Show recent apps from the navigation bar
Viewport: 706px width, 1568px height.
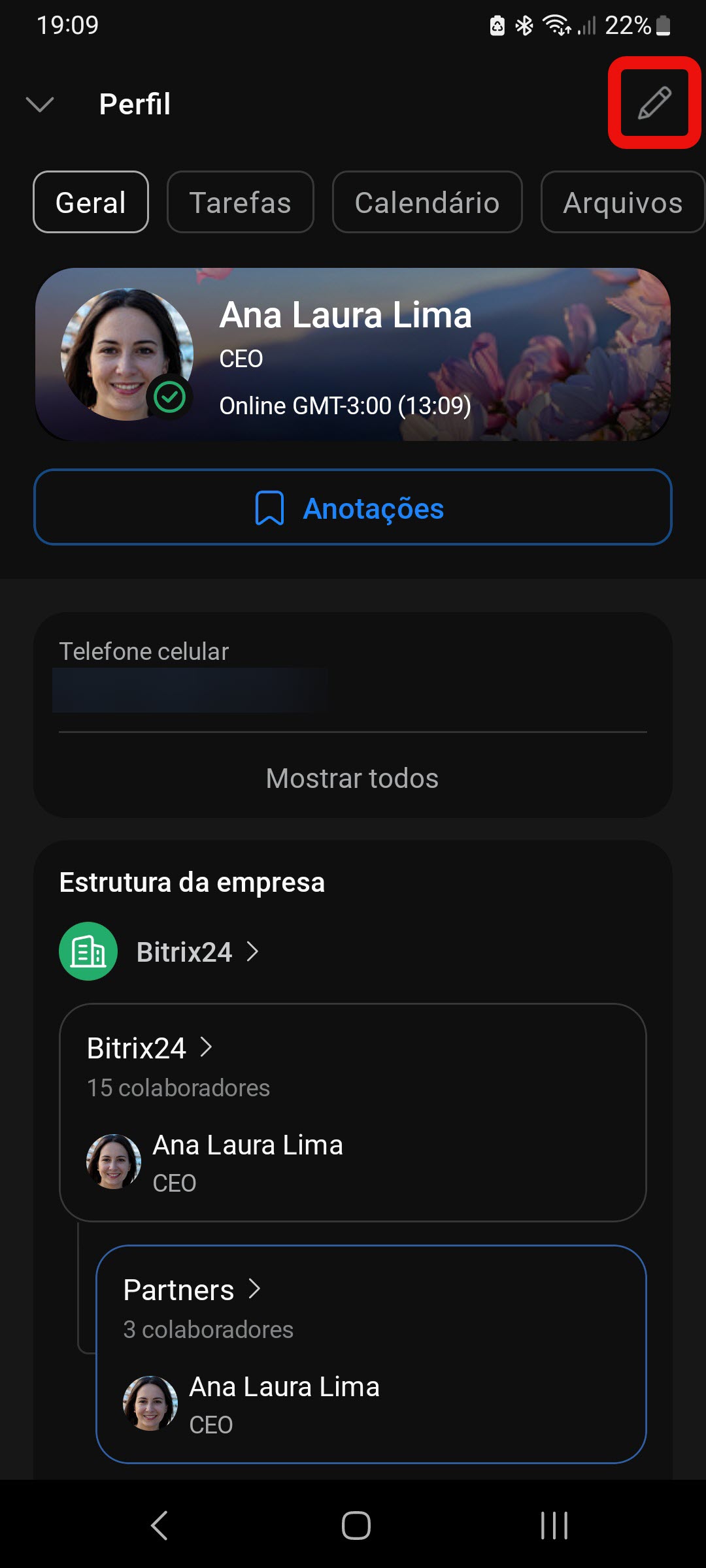pyautogui.click(x=554, y=1526)
